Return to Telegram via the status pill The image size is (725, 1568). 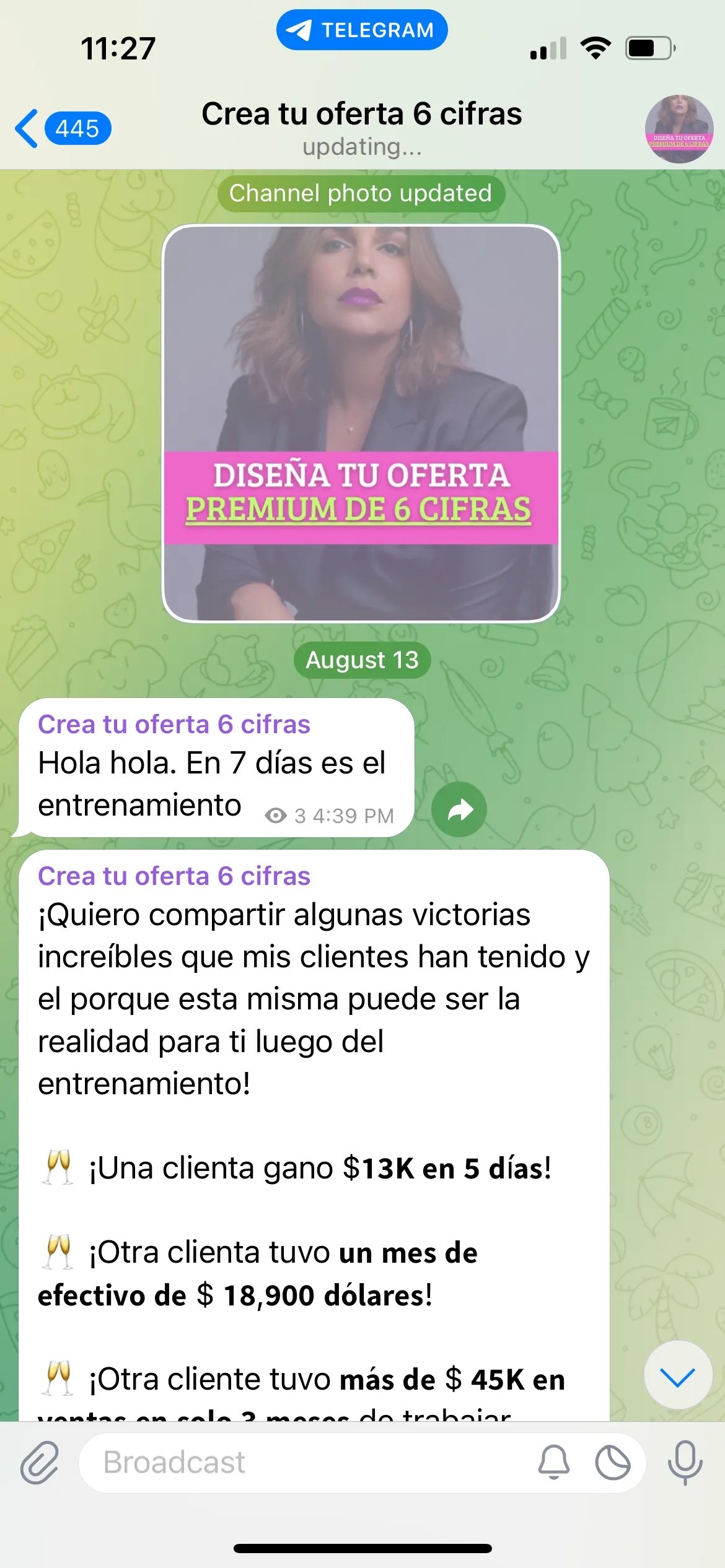(x=362, y=30)
